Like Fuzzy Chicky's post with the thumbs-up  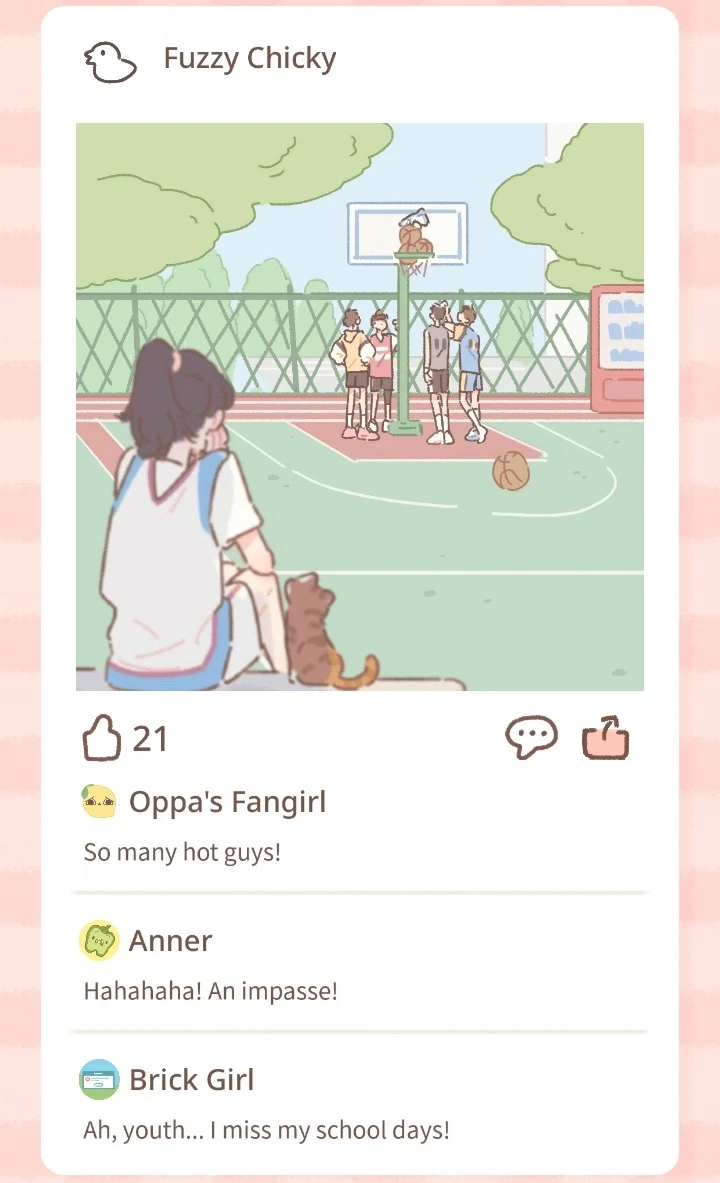(x=100, y=739)
